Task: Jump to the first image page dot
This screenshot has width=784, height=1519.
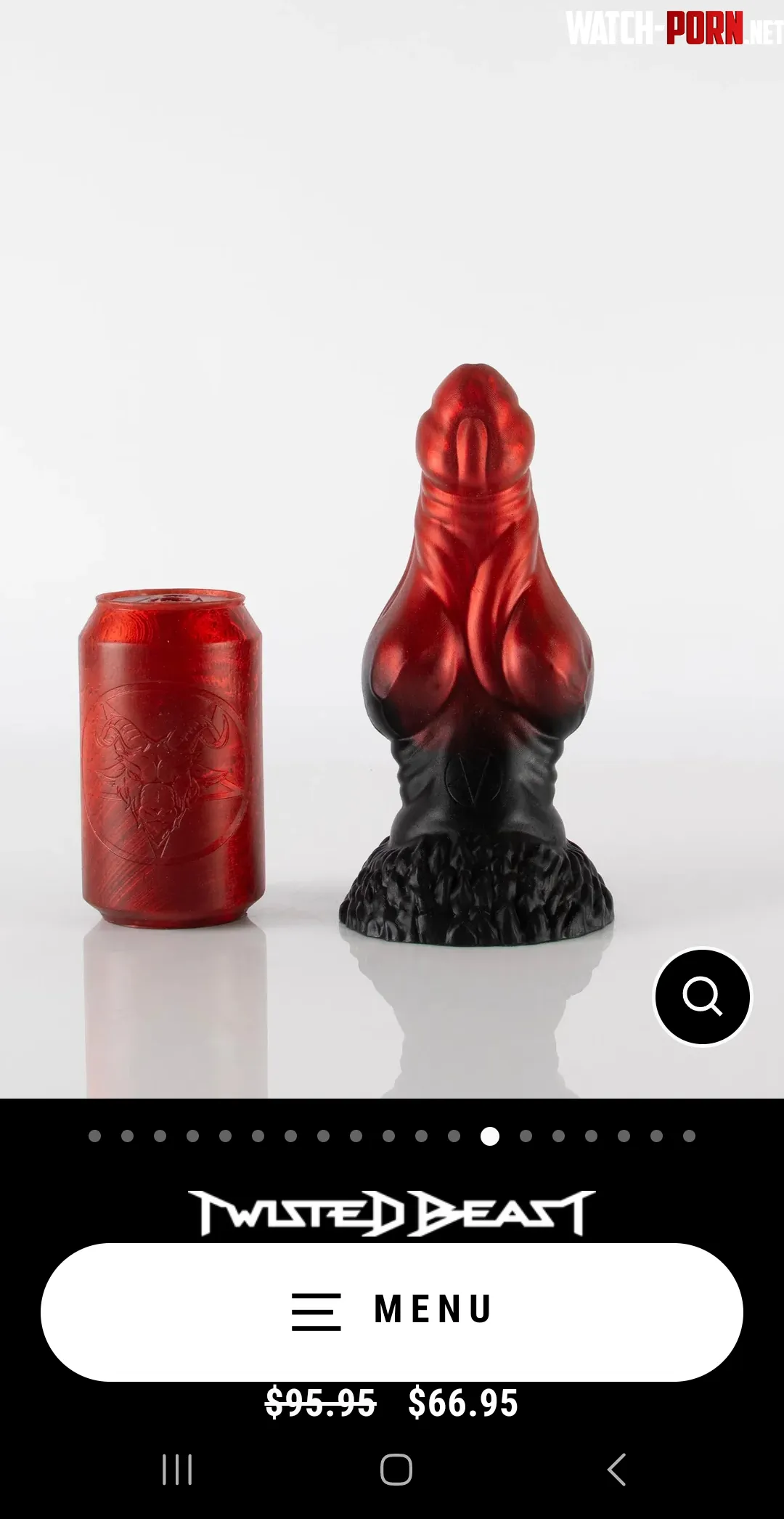Action: coord(94,1136)
